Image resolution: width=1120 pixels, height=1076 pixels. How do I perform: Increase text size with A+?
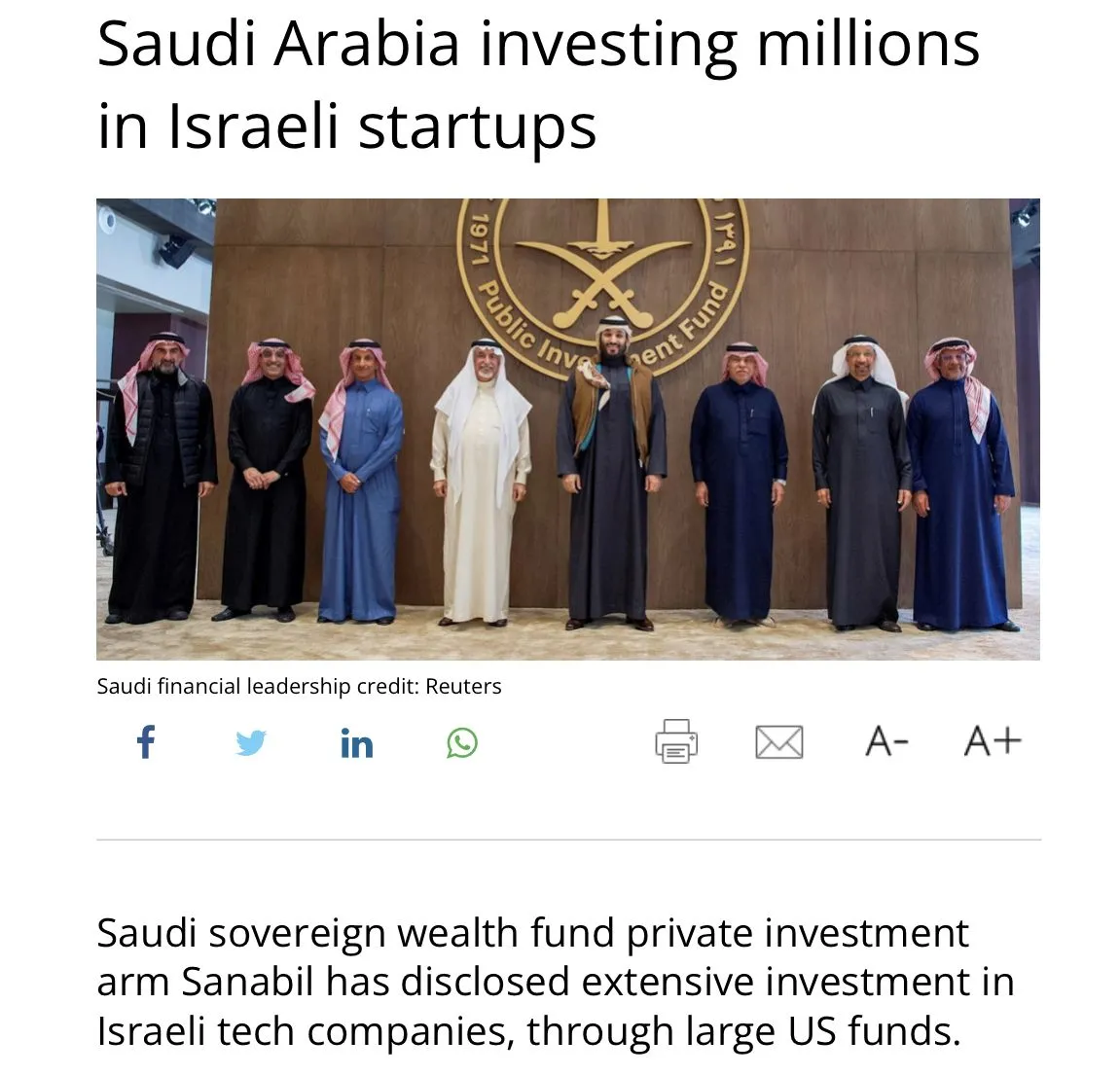(993, 741)
